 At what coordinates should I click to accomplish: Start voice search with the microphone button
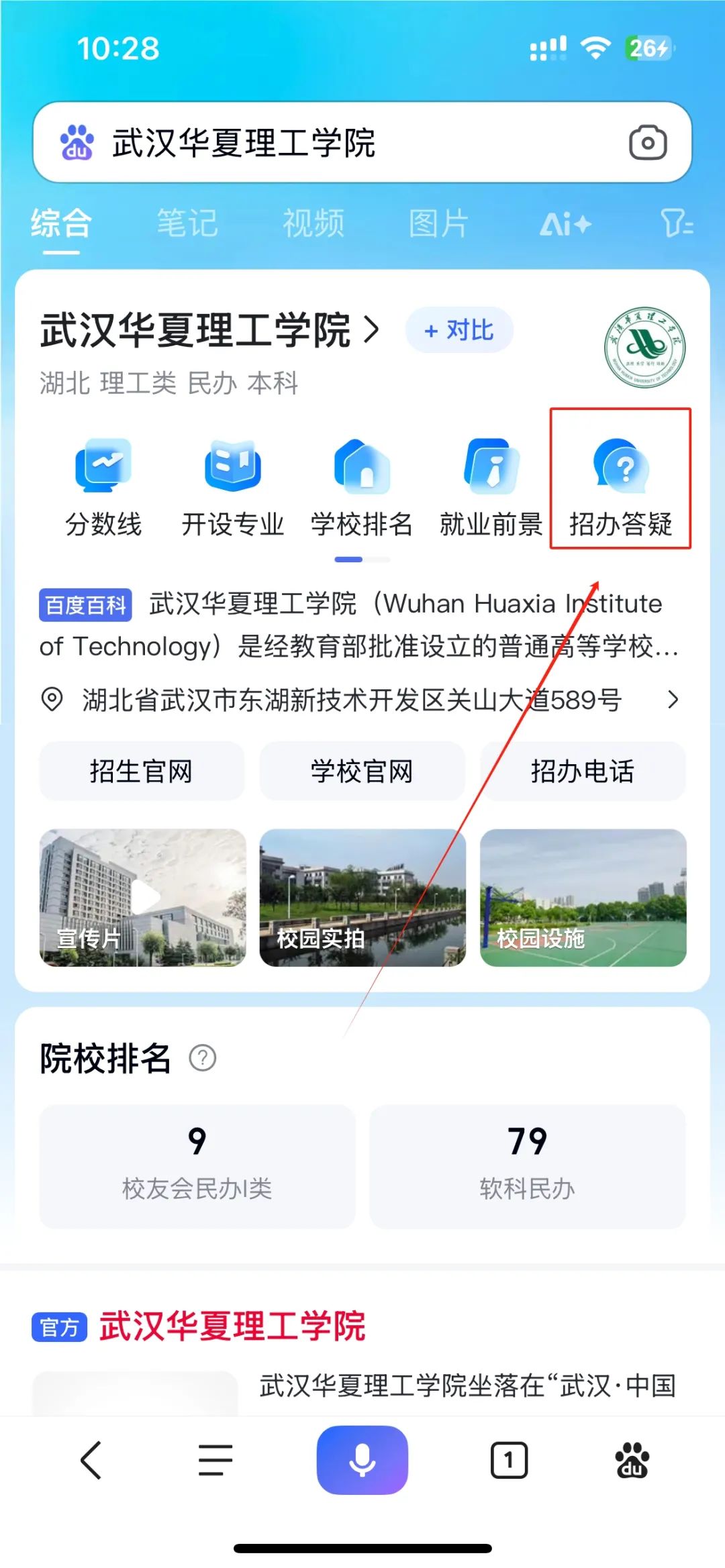coord(362,1459)
